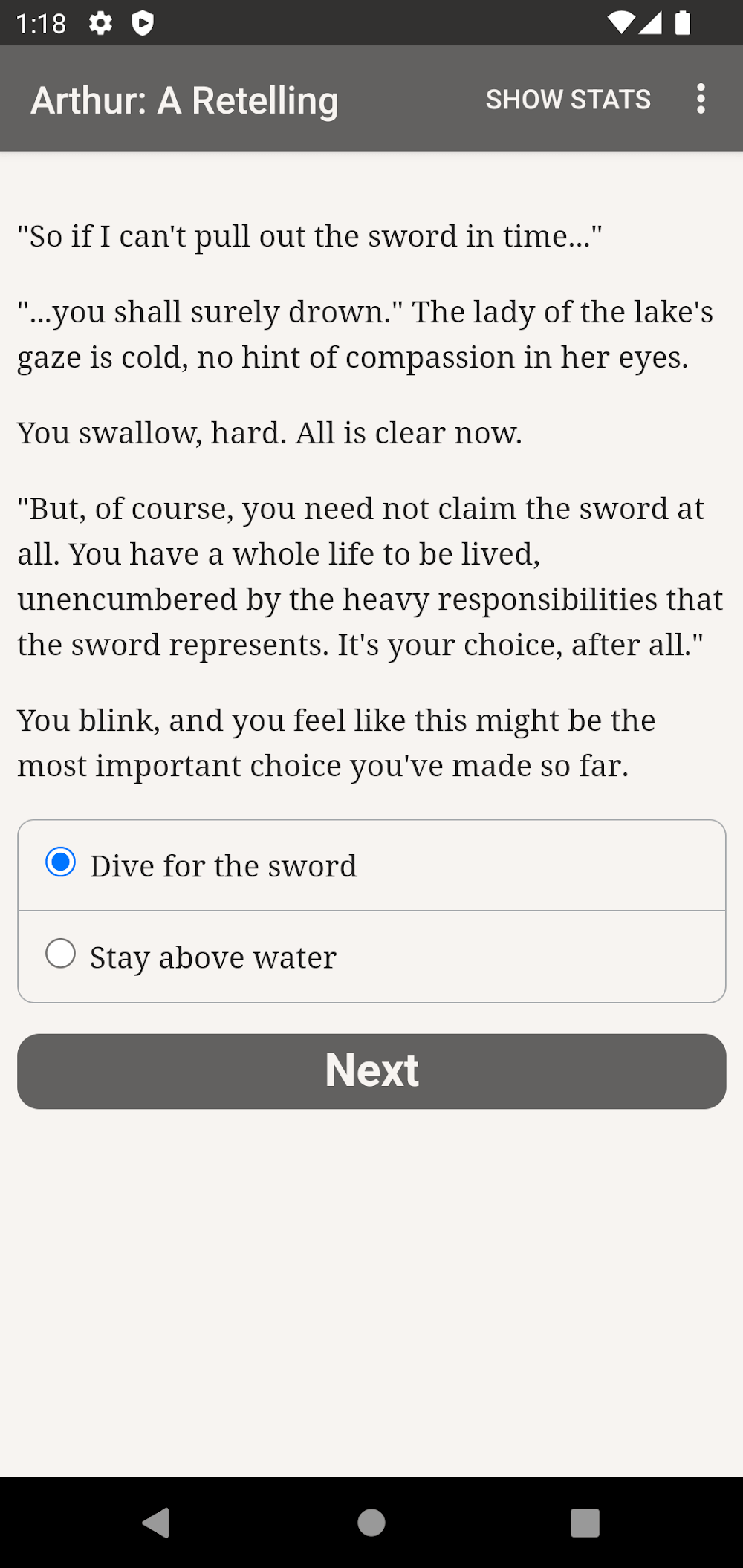Viewport: 743px width, 1568px height.
Task: Return to the home screen
Action: pos(371,1522)
